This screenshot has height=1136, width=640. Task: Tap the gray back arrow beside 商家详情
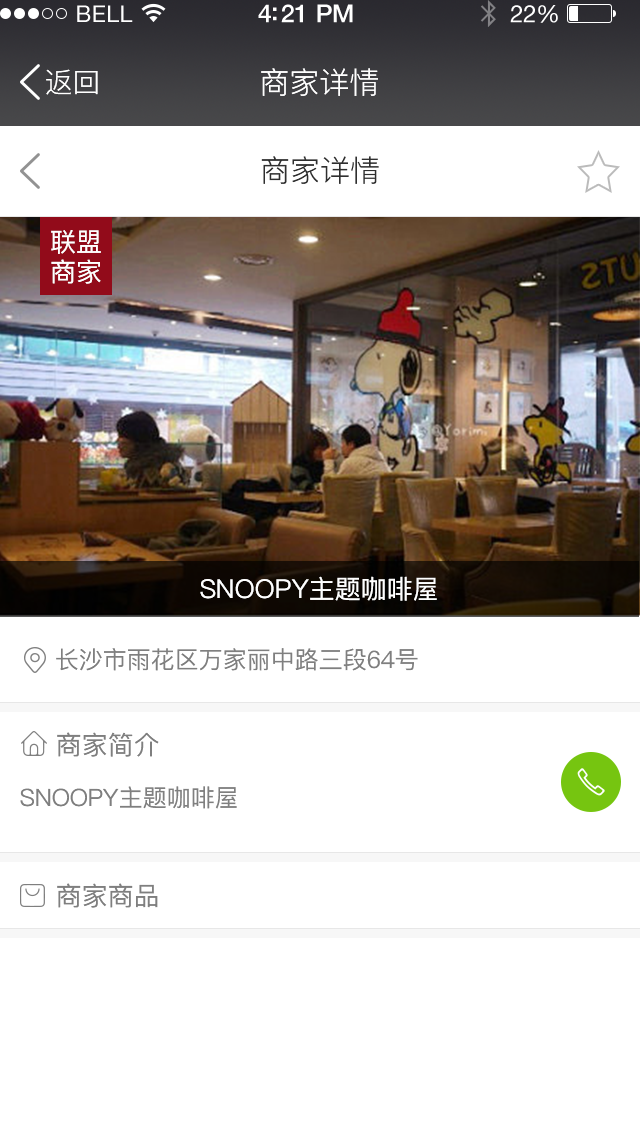point(31,171)
